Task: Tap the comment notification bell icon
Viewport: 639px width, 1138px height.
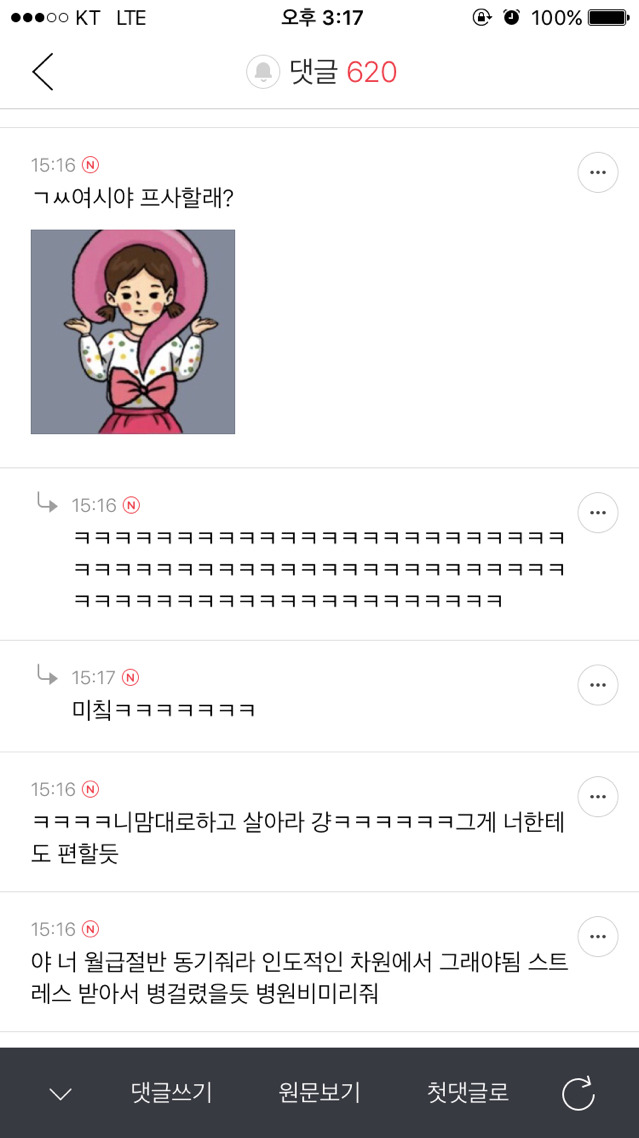Action: (263, 72)
